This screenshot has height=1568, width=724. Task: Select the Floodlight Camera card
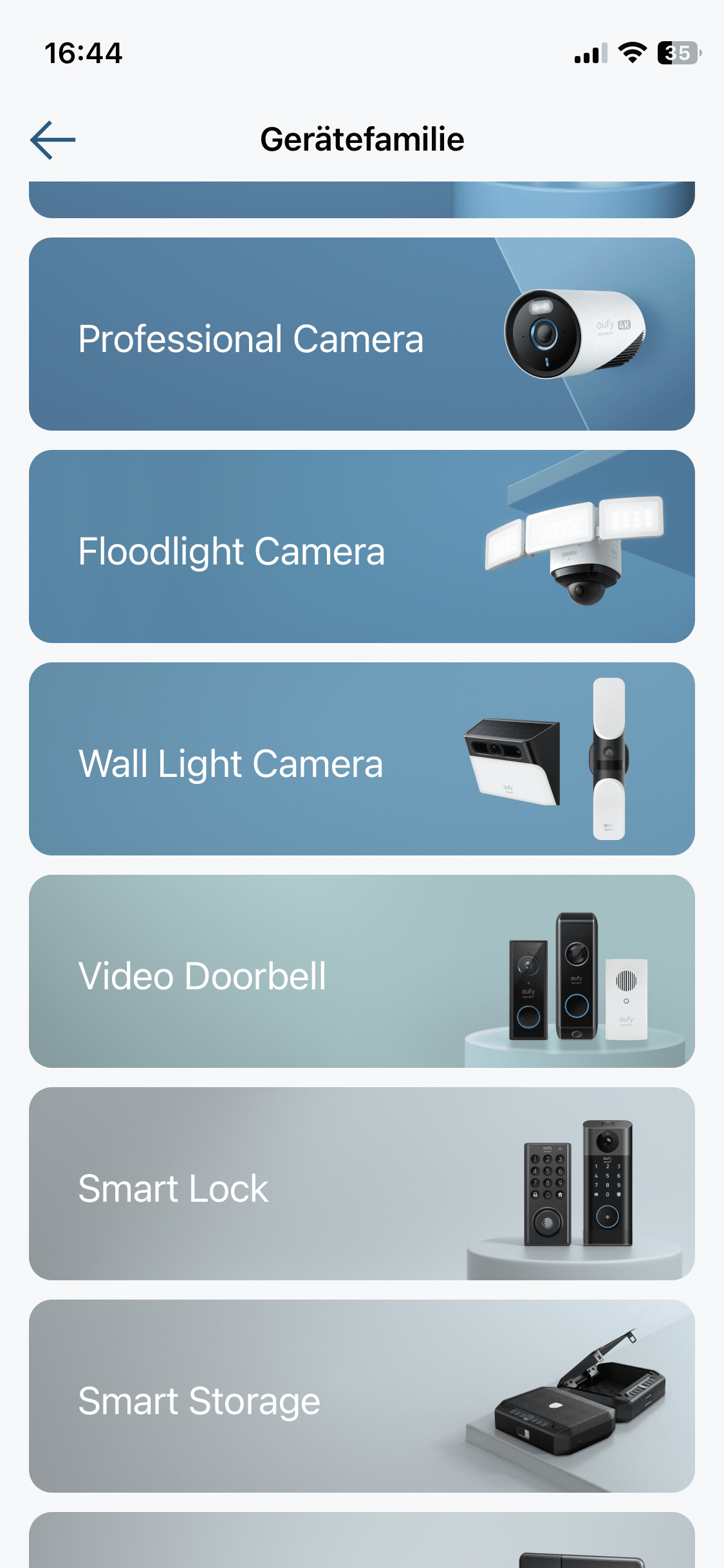362,546
